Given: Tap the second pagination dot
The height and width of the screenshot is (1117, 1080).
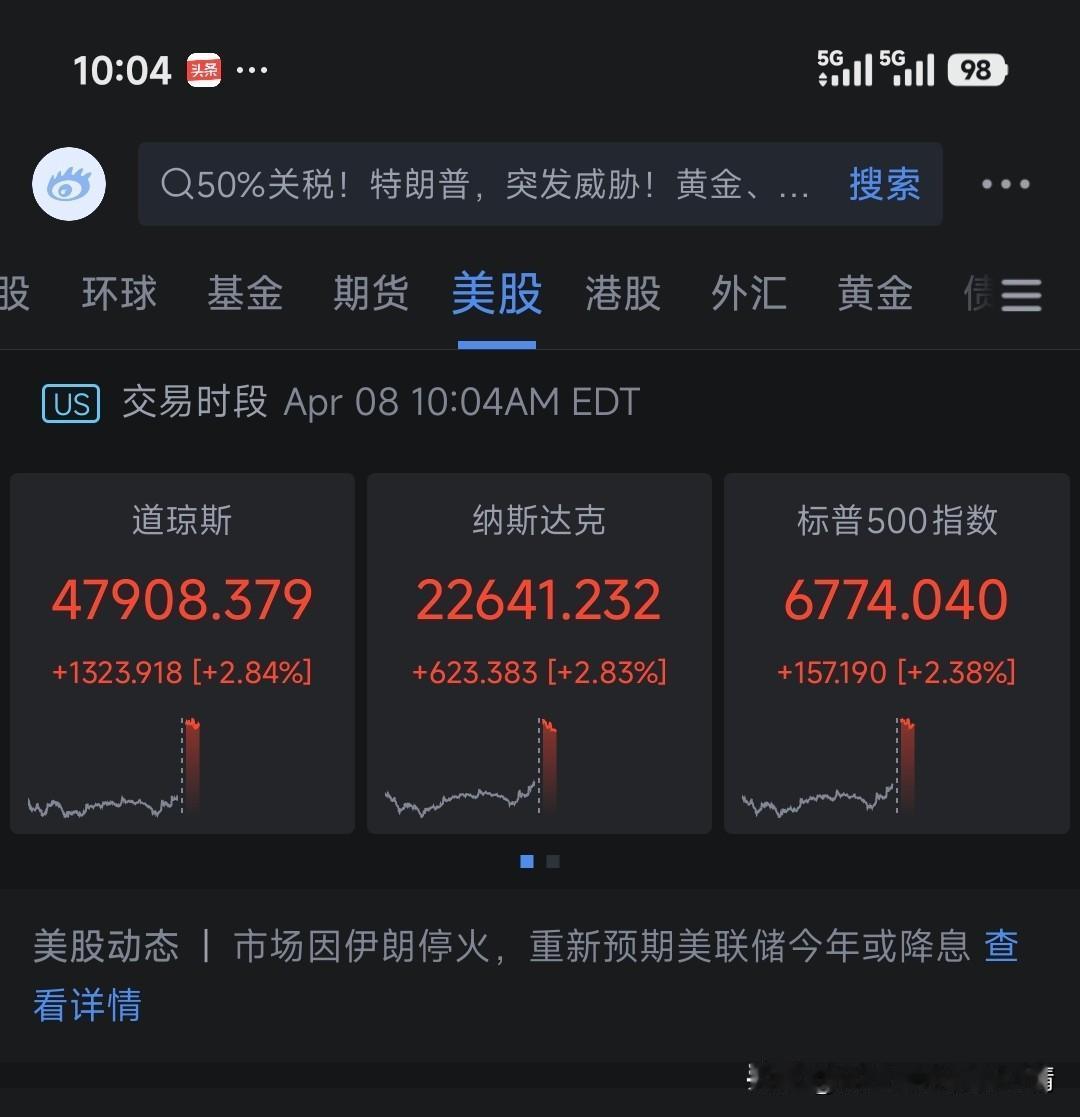Looking at the screenshot, I should pyautogui.click(x=553, y=860).
